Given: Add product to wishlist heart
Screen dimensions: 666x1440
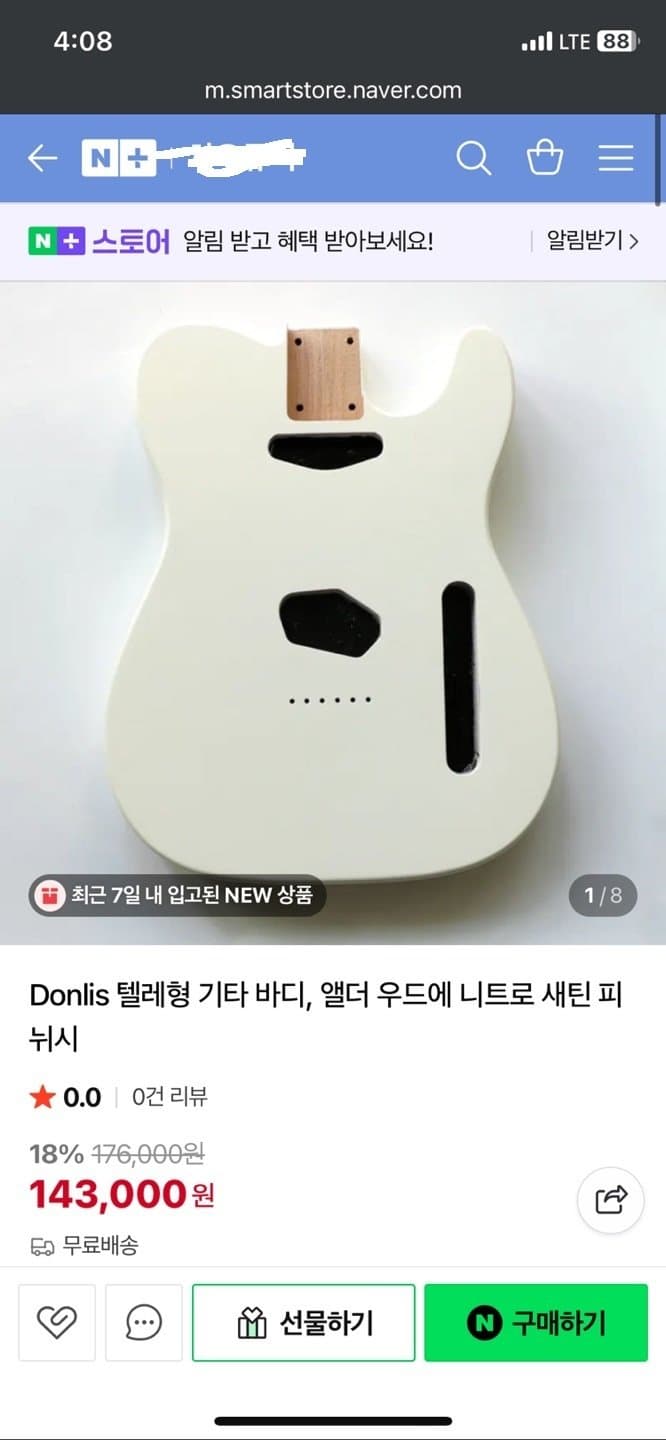Looking at the screenshot, I should (57, 1323).
